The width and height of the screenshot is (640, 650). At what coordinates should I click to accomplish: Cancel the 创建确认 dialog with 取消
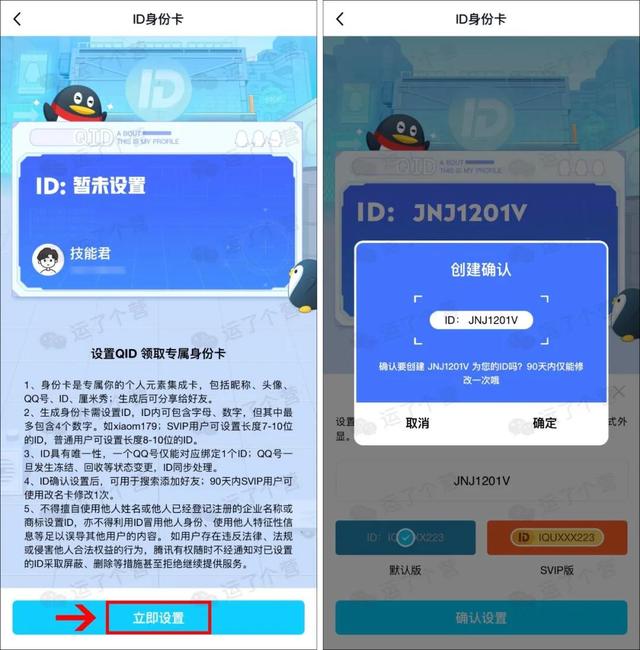click(x=417, y=423)
